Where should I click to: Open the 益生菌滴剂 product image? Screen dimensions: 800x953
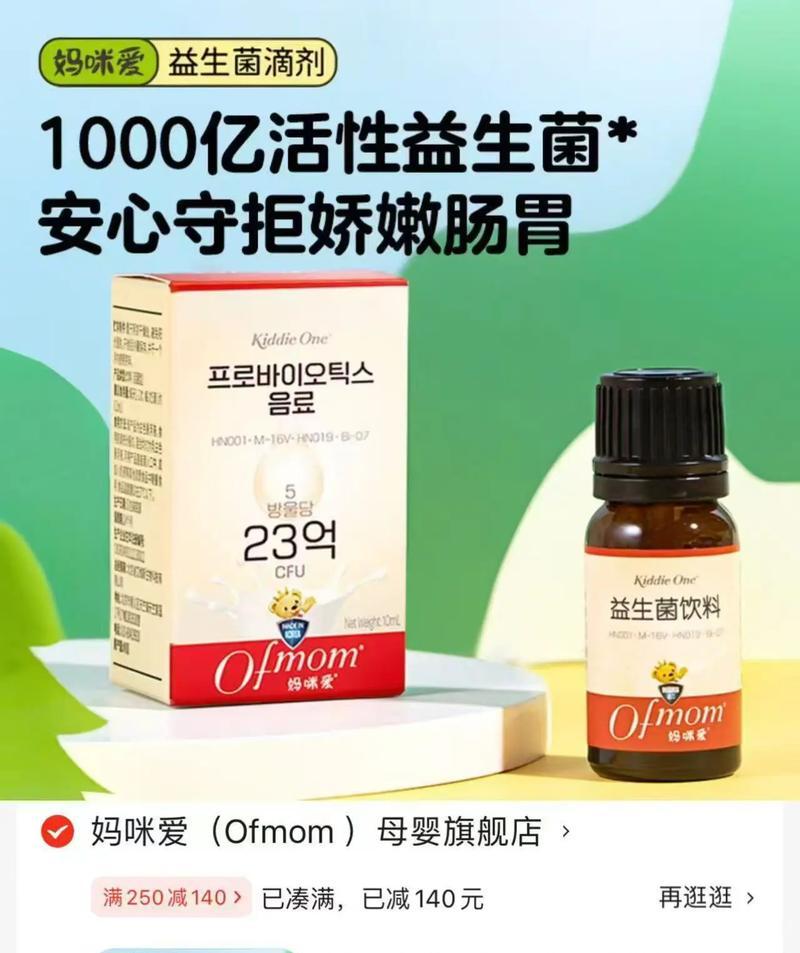point(400,450)
